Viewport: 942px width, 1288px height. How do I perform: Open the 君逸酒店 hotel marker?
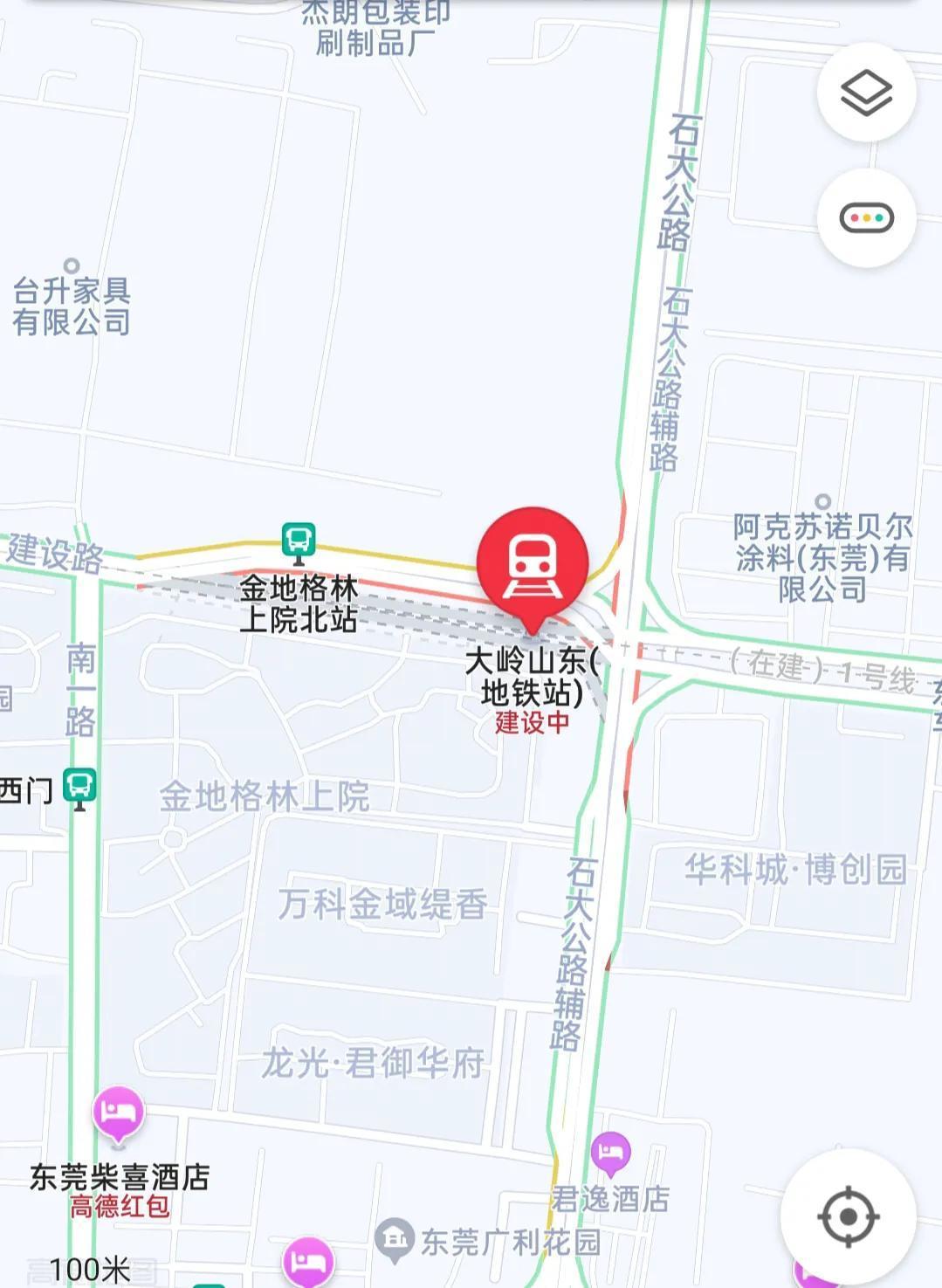tap(610, 1154)
